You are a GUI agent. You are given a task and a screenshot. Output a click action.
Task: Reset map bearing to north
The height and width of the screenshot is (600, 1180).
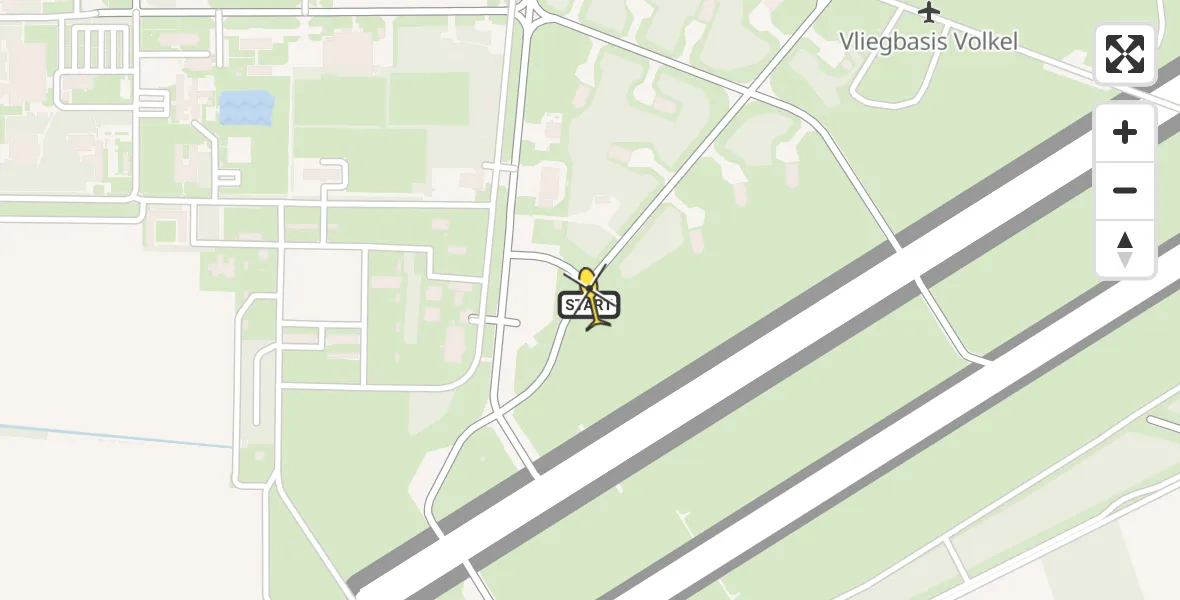[1125, 249]
